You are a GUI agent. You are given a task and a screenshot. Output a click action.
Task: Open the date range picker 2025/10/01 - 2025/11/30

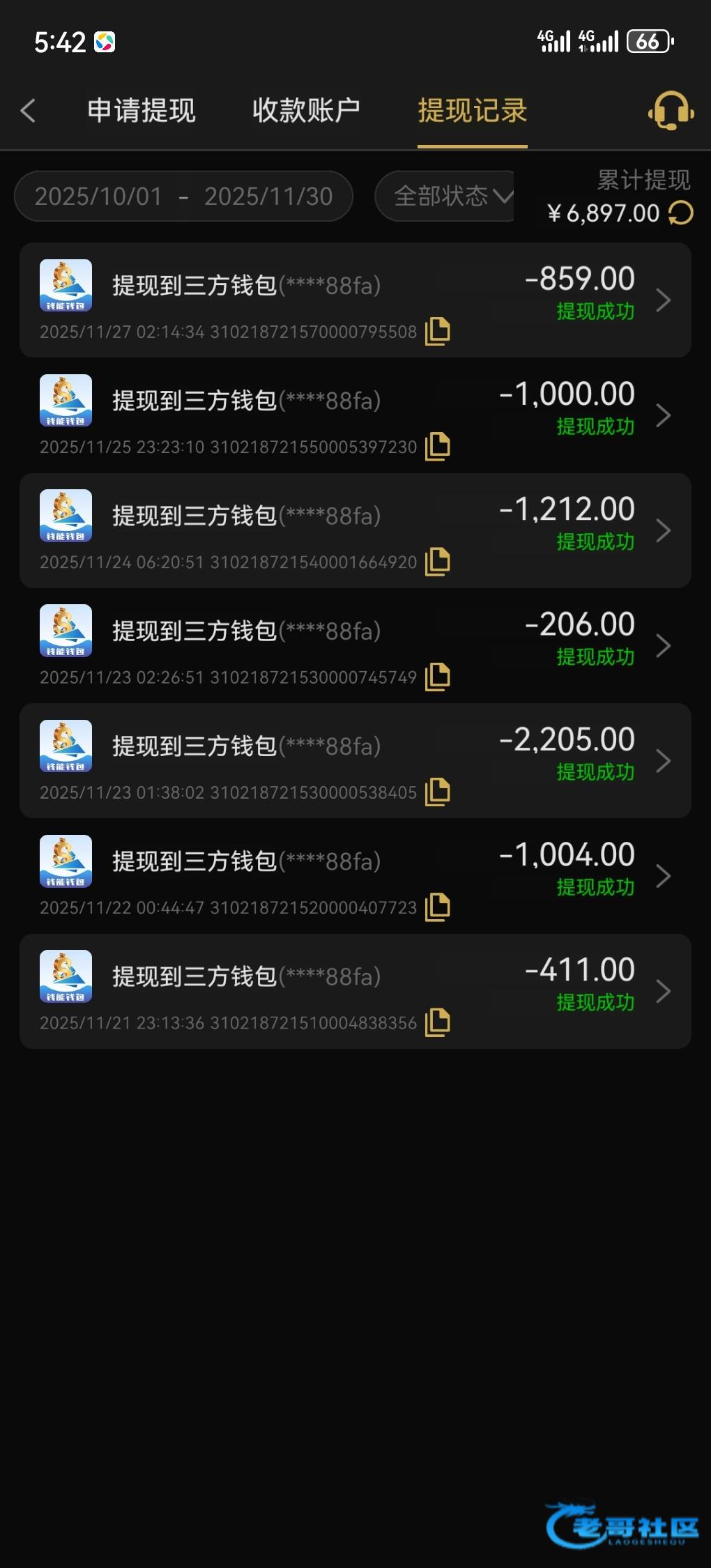(x=183, y=197)
